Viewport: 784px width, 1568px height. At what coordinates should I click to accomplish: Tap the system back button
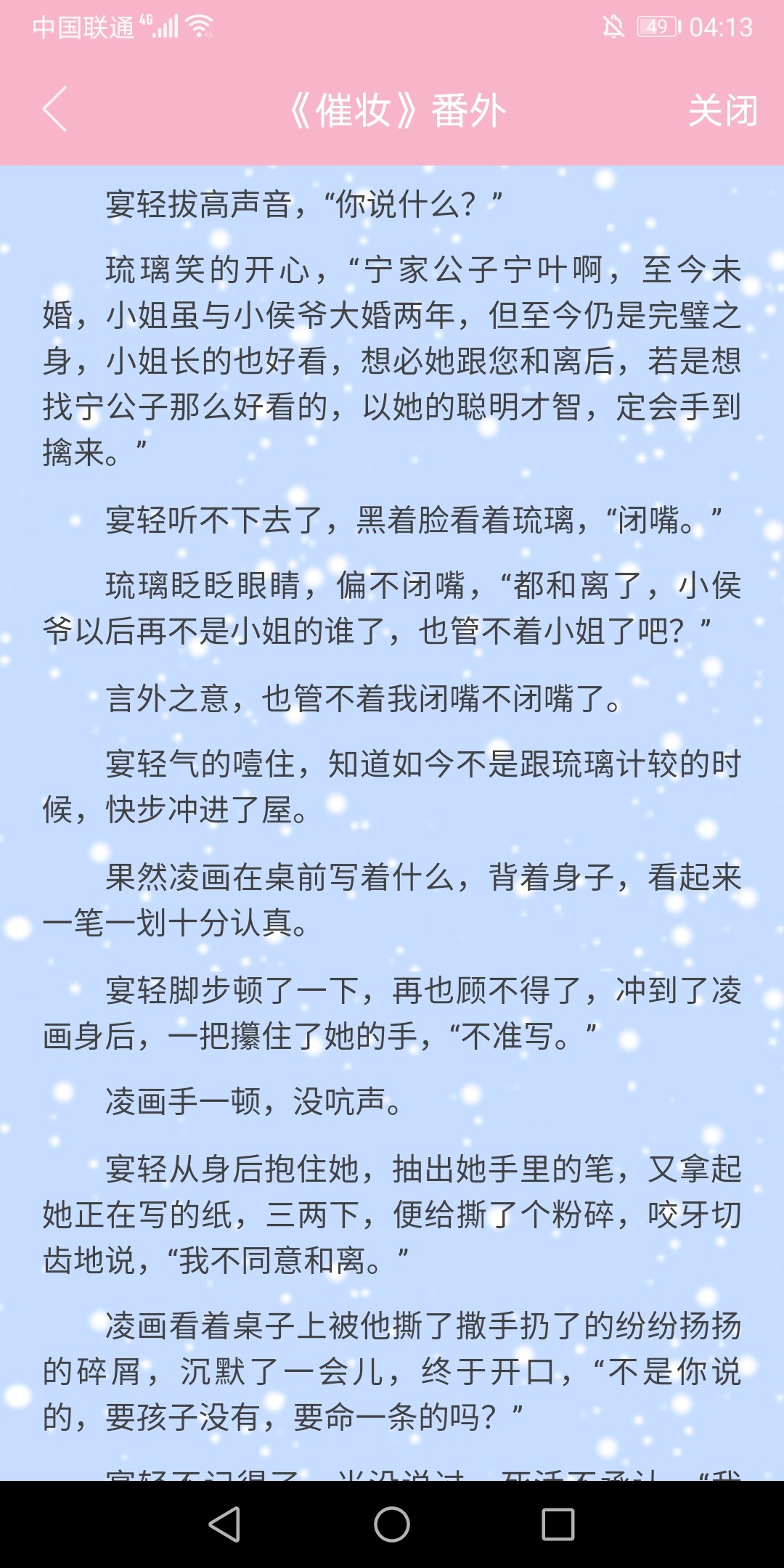pyautogui.click(x=225, y=1524)
